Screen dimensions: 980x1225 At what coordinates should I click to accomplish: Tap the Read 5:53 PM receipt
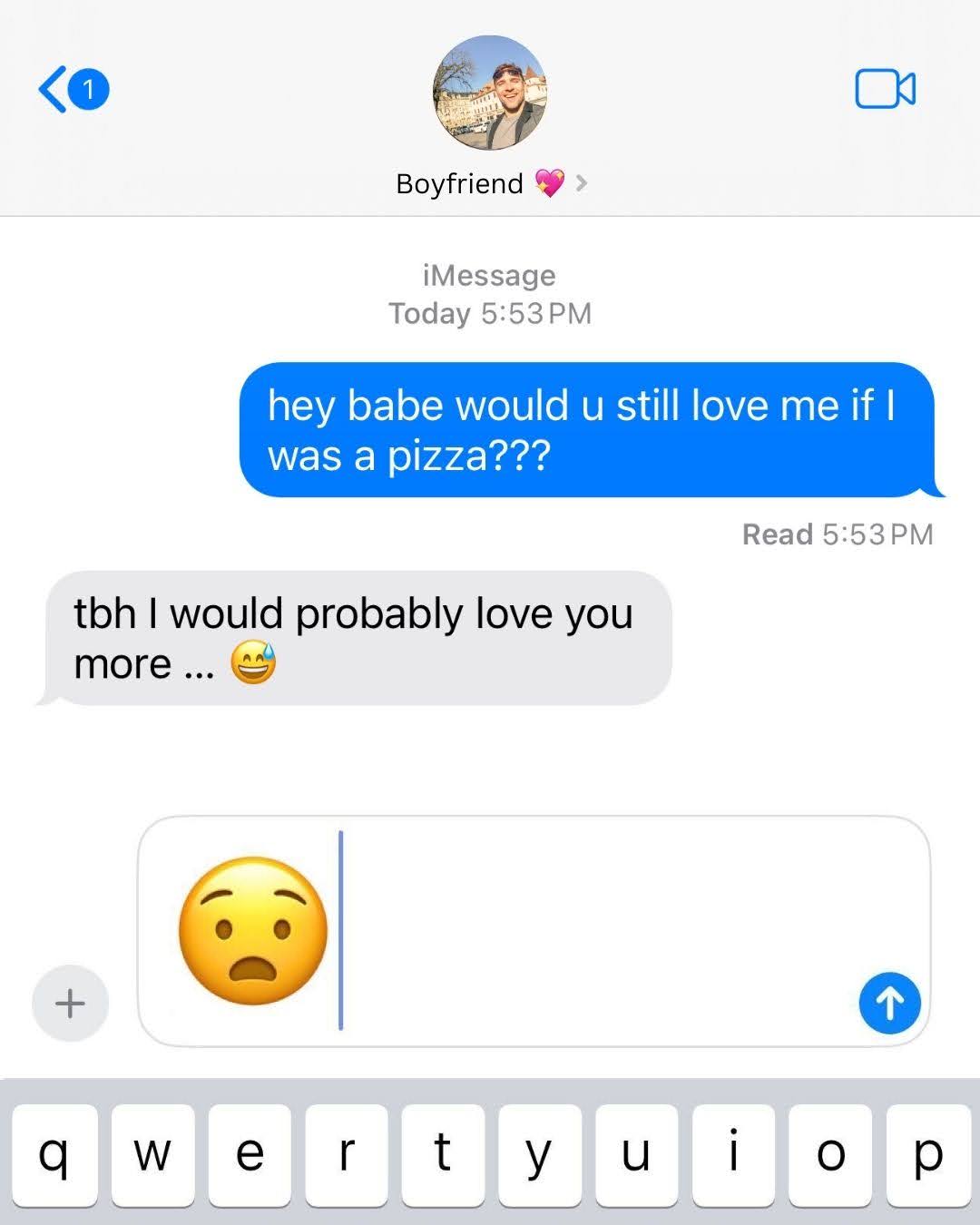click(x=837, y=534)
